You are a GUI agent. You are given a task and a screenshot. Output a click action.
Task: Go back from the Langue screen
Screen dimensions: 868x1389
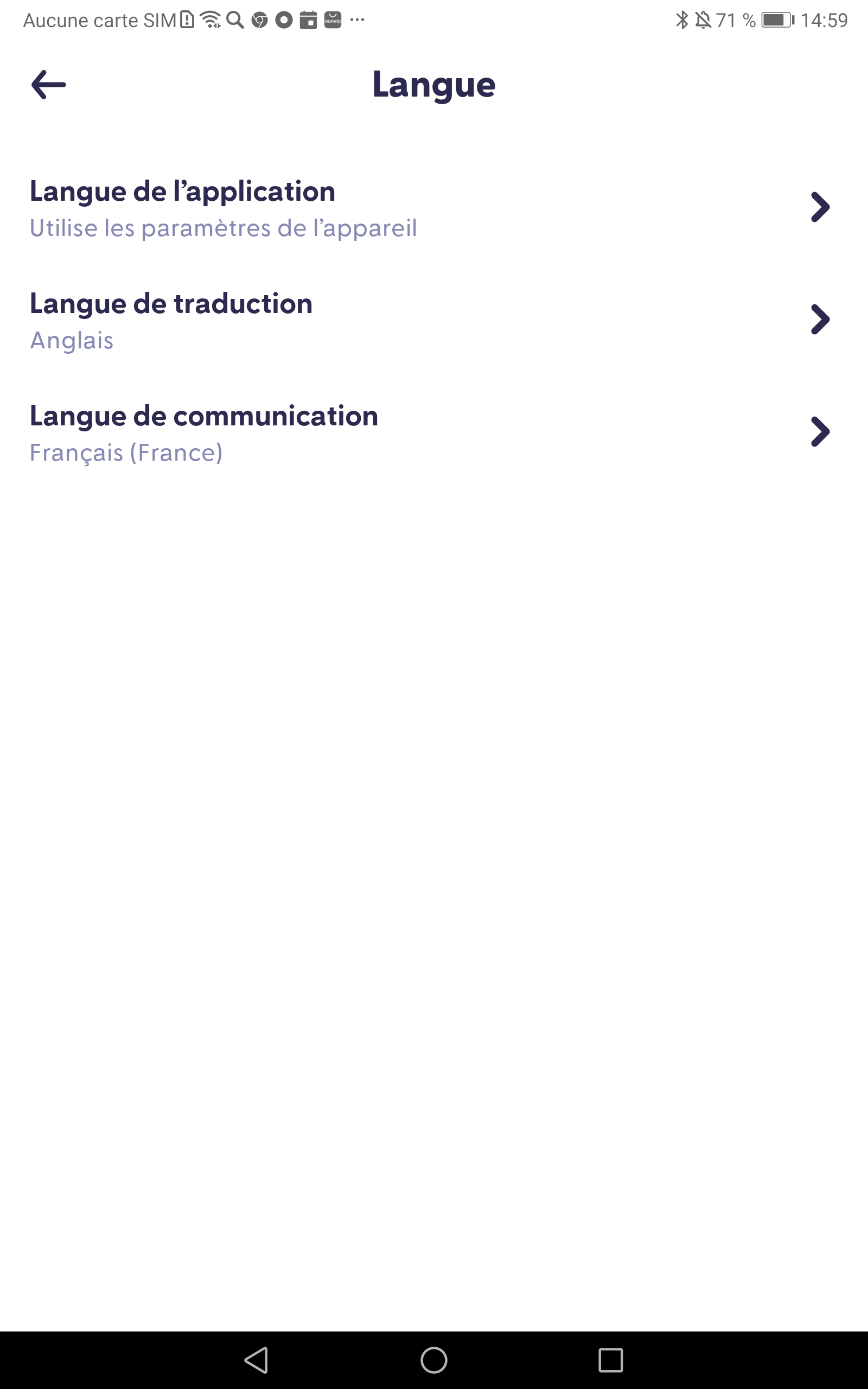point(49,85)
